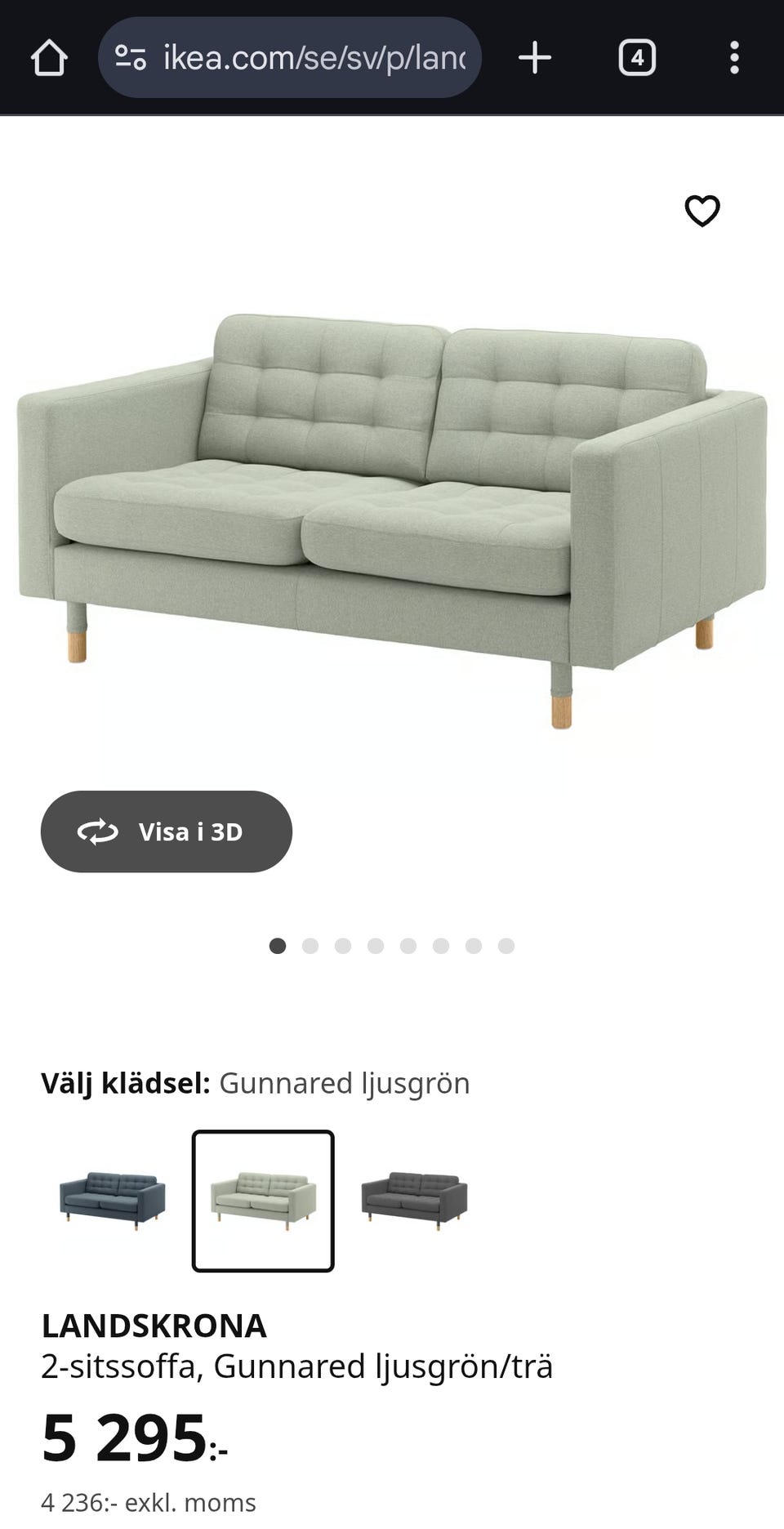This screenshot has width=784, height=1529.
Task: Select the fourth pagination dot
Action: click(x=376, y=946)
